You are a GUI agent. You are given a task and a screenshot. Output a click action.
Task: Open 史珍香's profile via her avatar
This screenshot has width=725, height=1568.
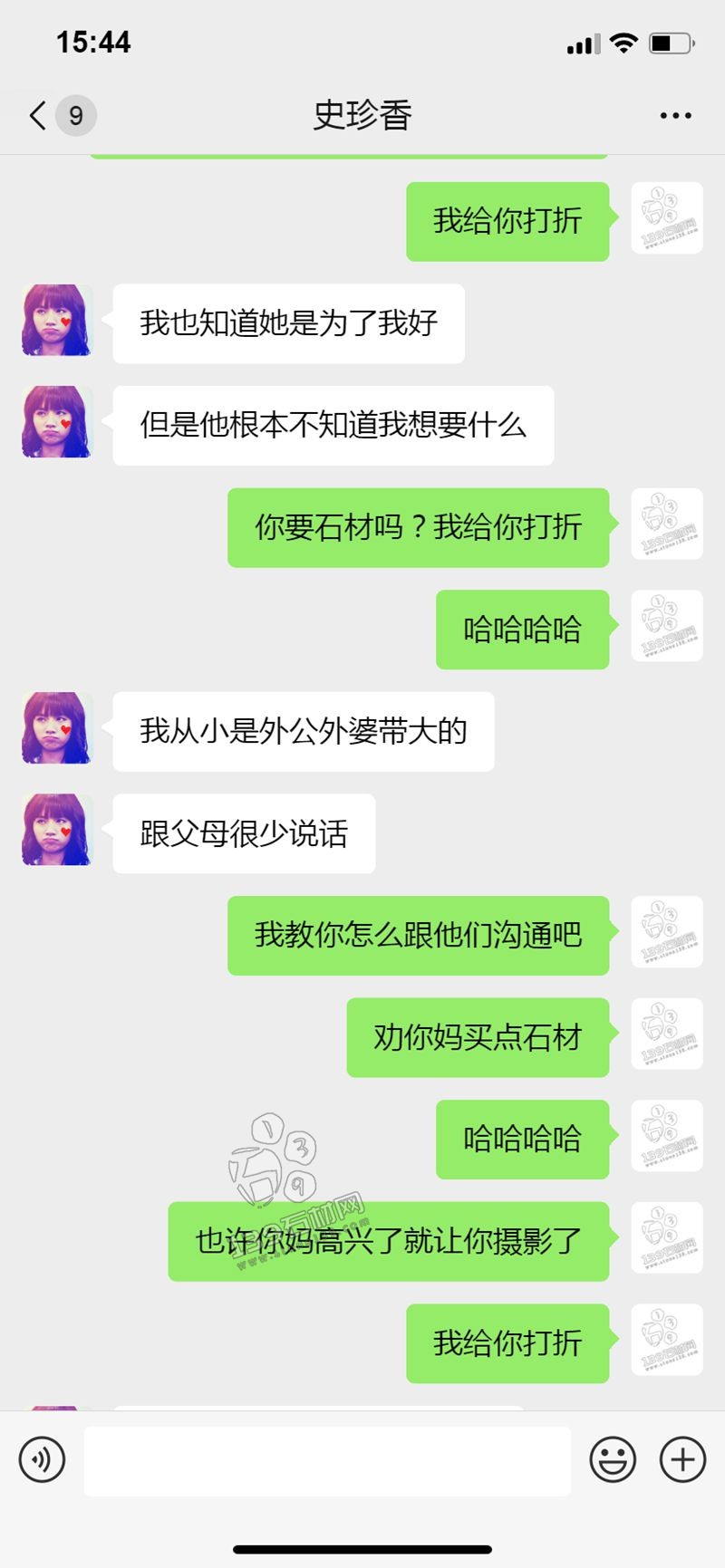click(x=54, y=322)
